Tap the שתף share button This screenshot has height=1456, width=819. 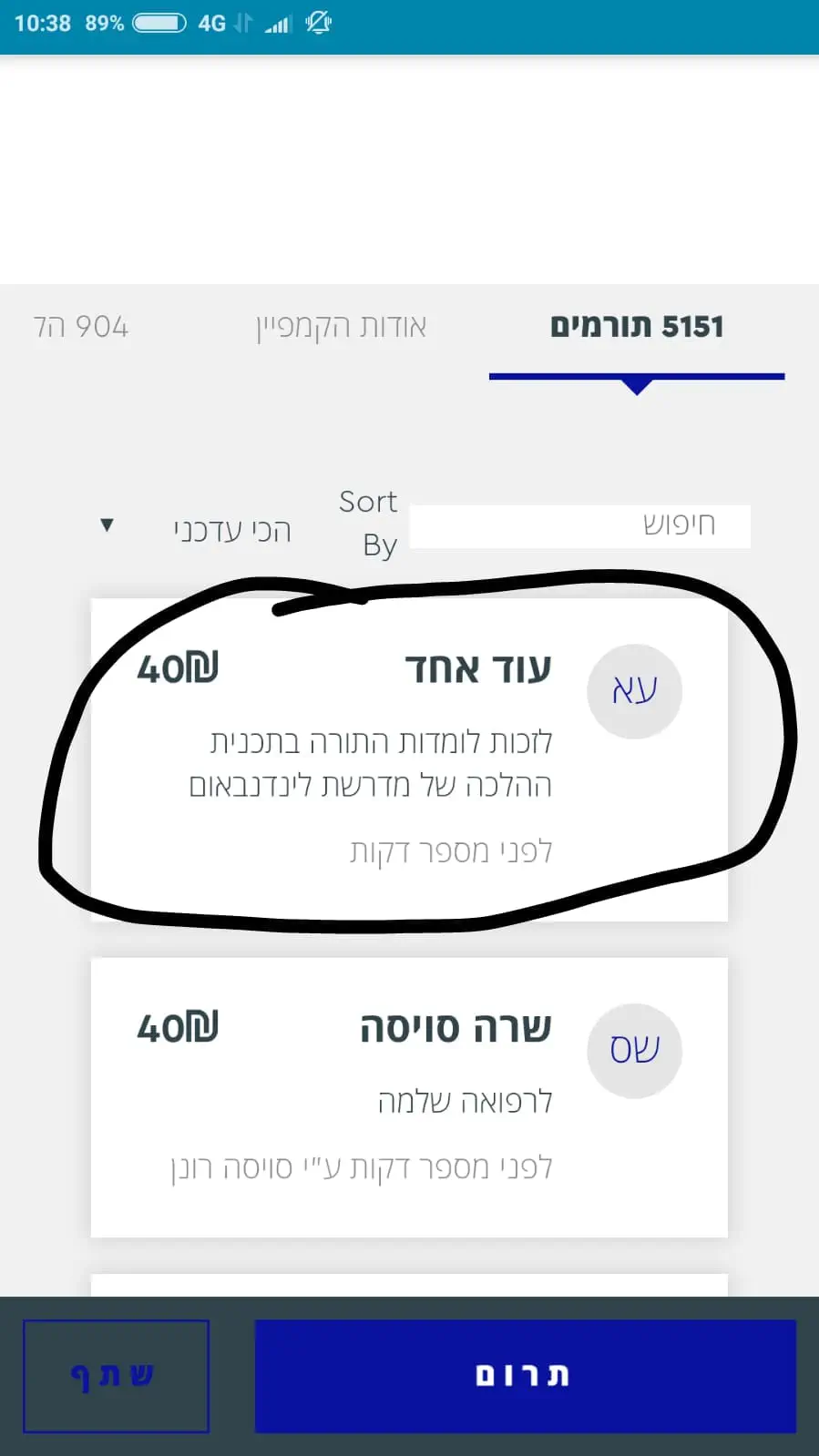[x=116, y=1375]
